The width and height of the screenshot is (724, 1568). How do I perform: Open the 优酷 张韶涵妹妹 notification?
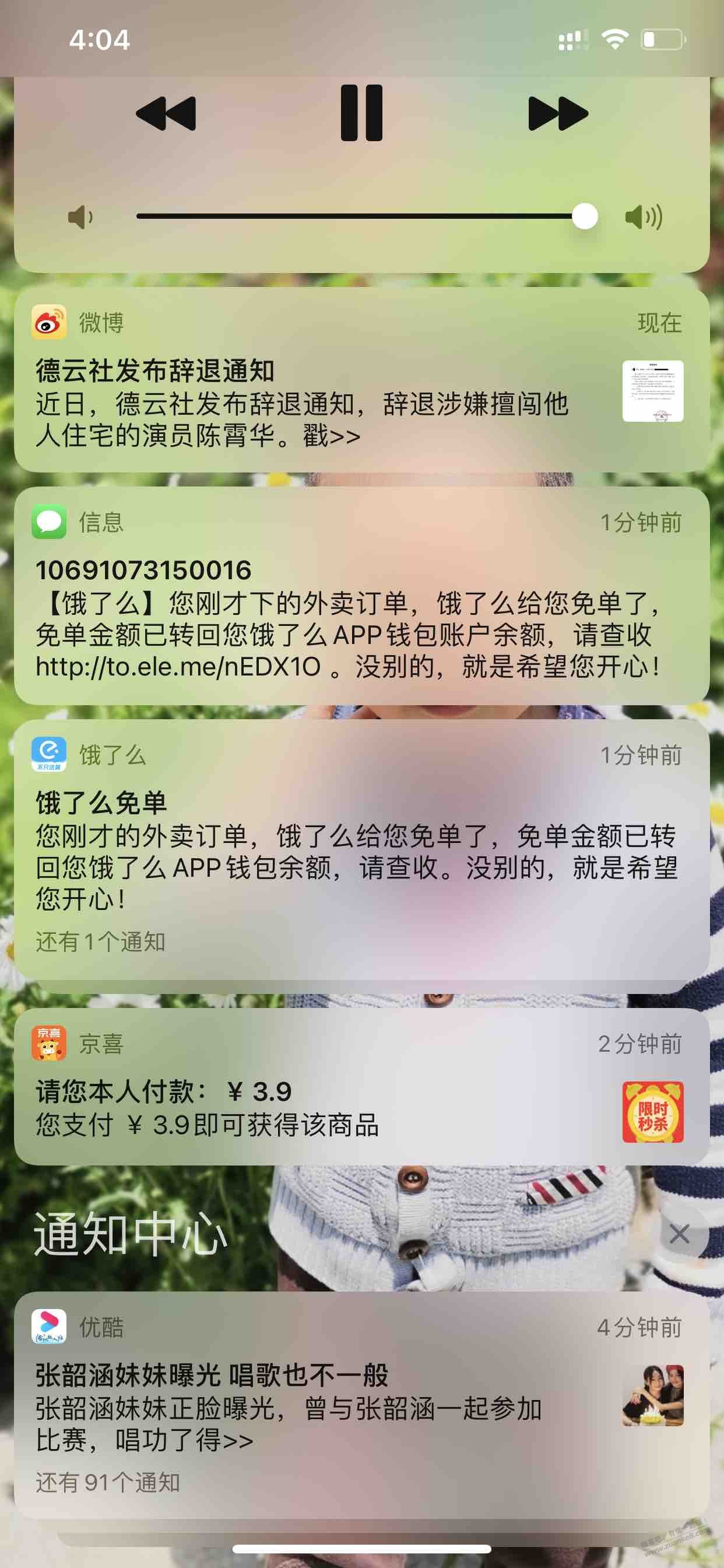point(361,1404)
